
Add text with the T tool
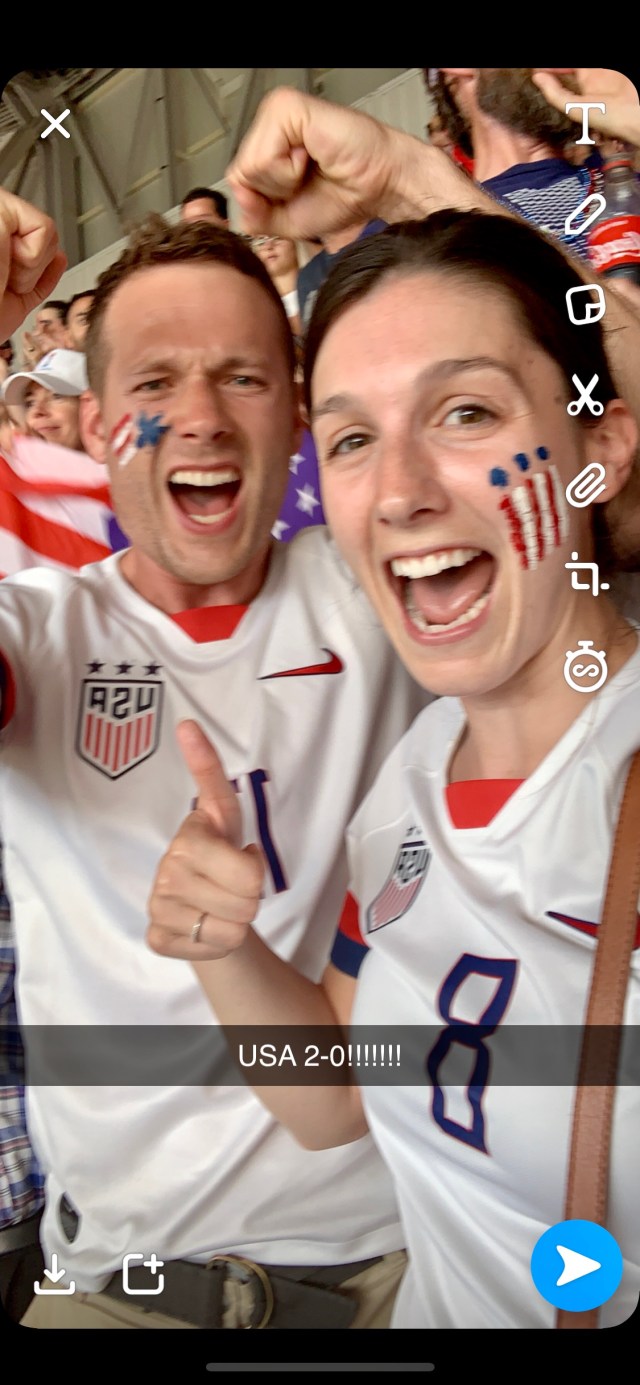pyautogui.click(x=585, y=123)
